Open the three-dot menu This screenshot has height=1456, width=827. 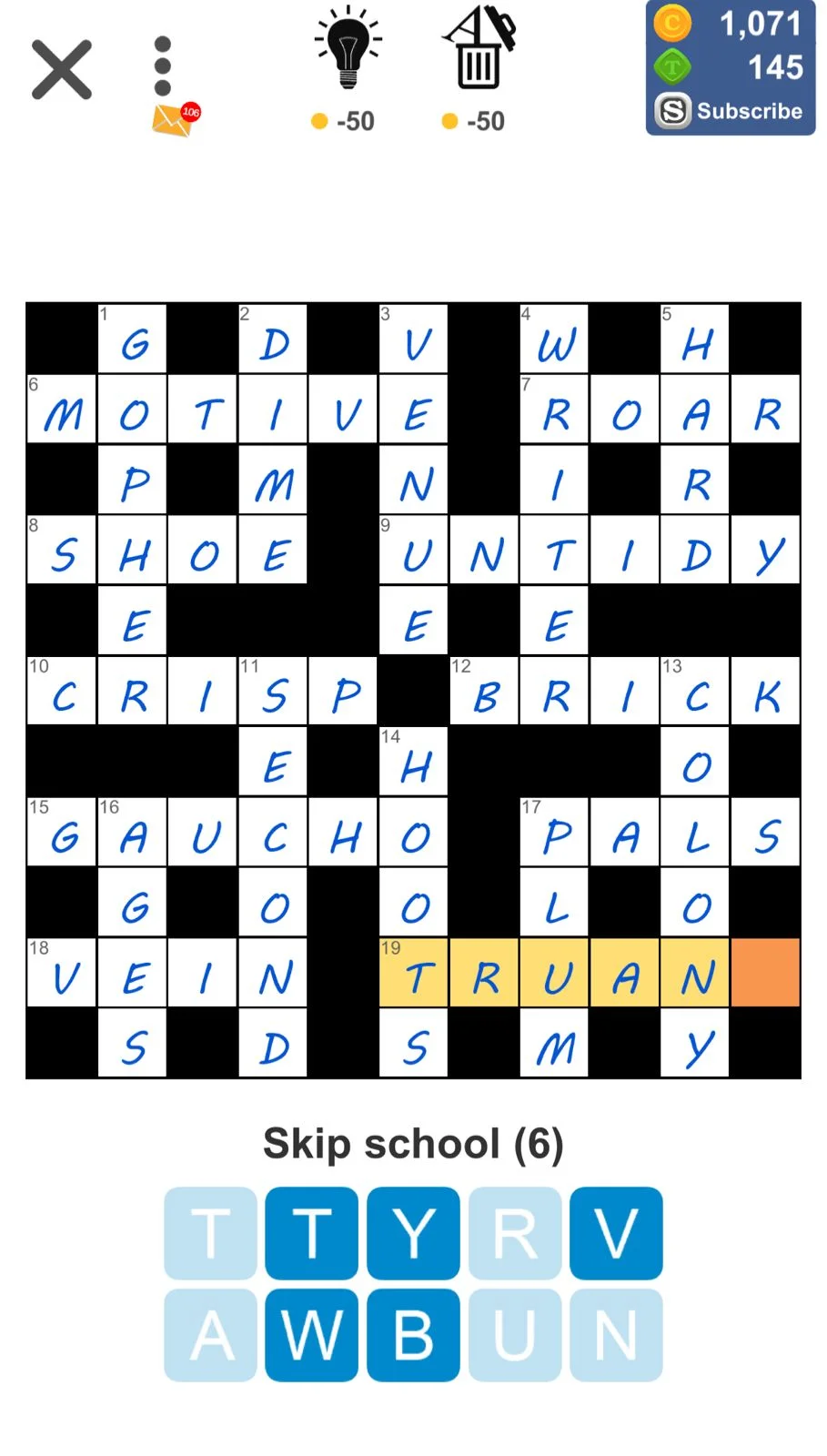[x=163, y=66]
